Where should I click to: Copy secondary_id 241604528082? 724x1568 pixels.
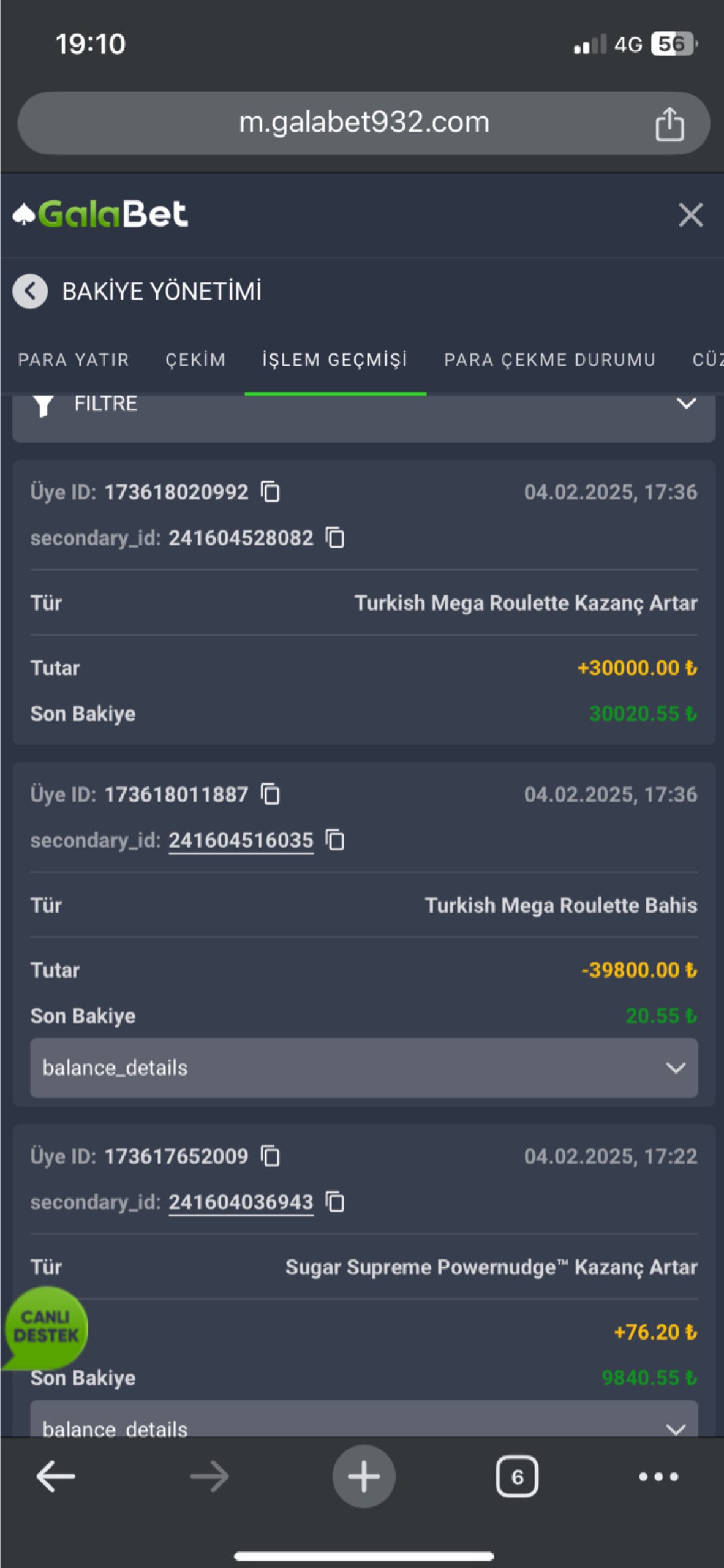point(334,538)
